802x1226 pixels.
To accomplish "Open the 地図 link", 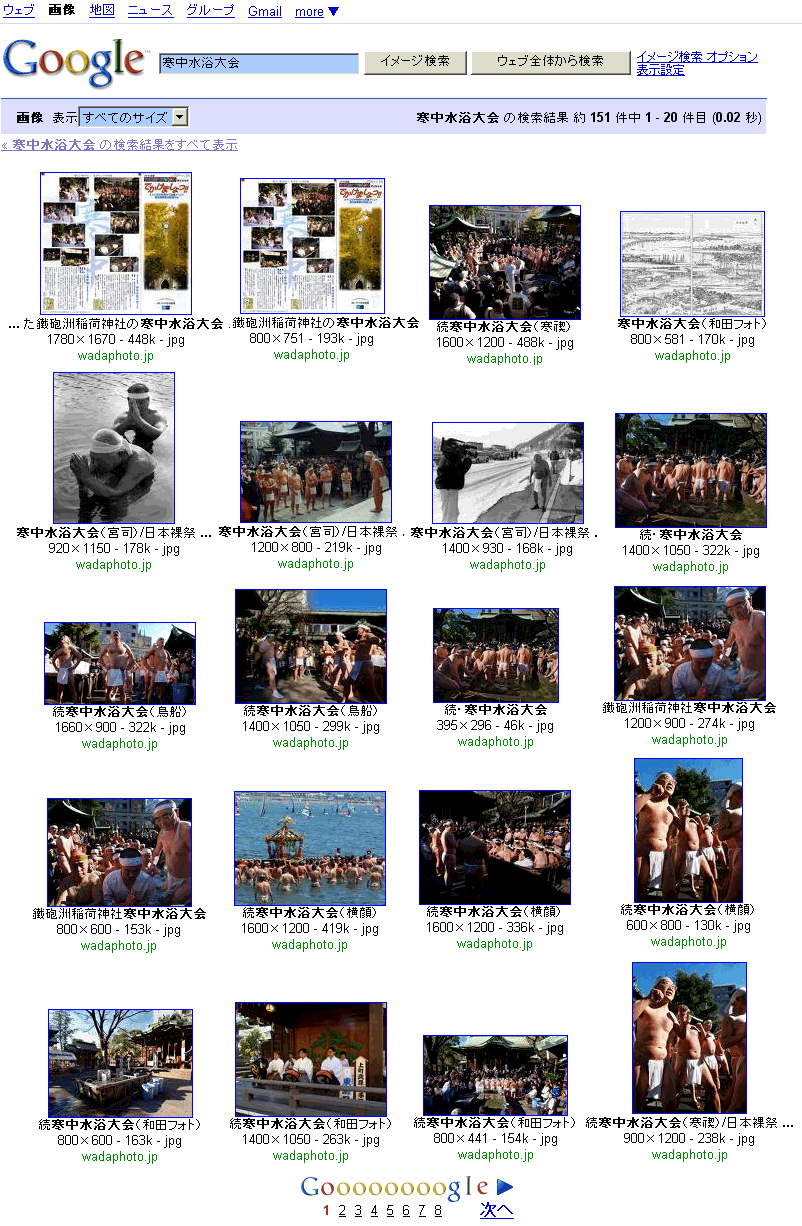I will point(101,11).
